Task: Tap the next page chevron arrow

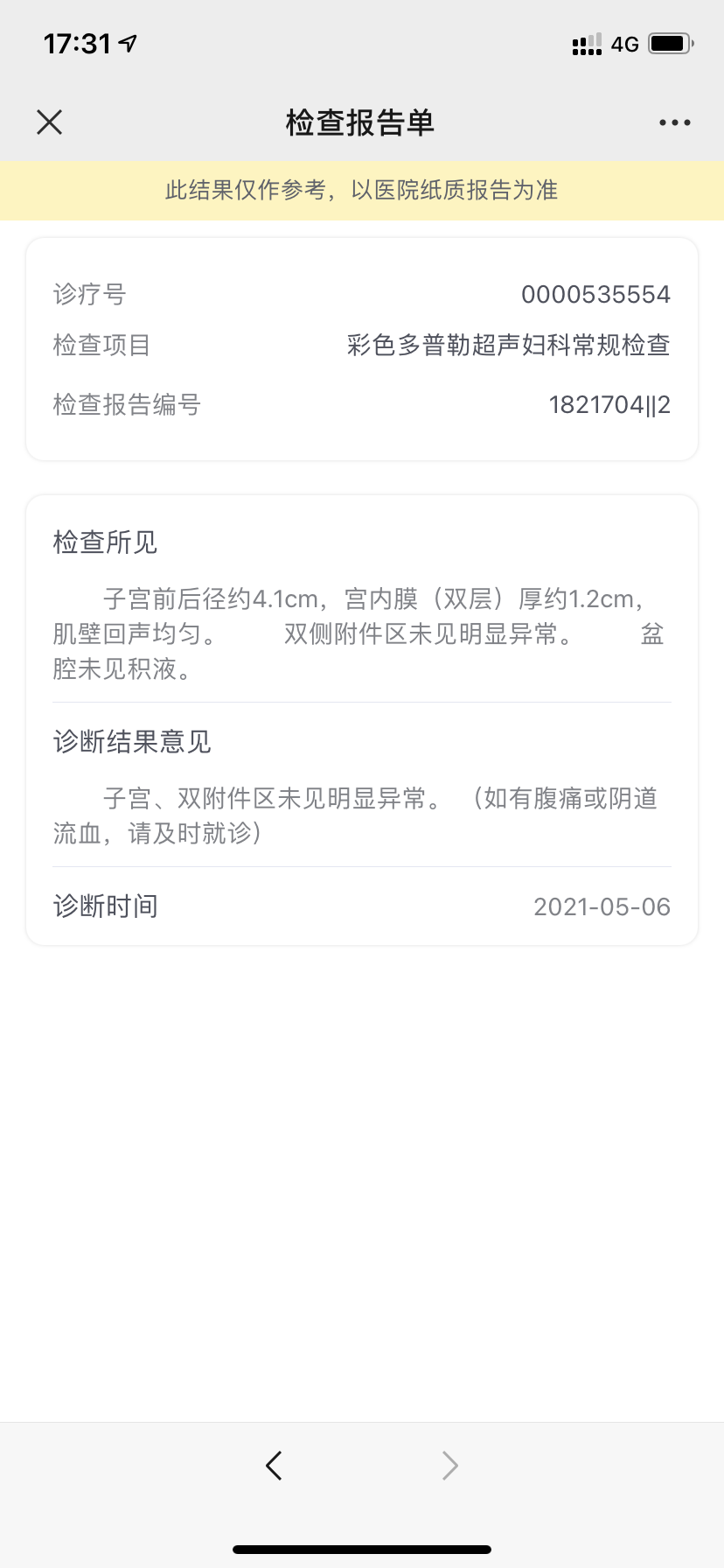Action: [449, 1465]
